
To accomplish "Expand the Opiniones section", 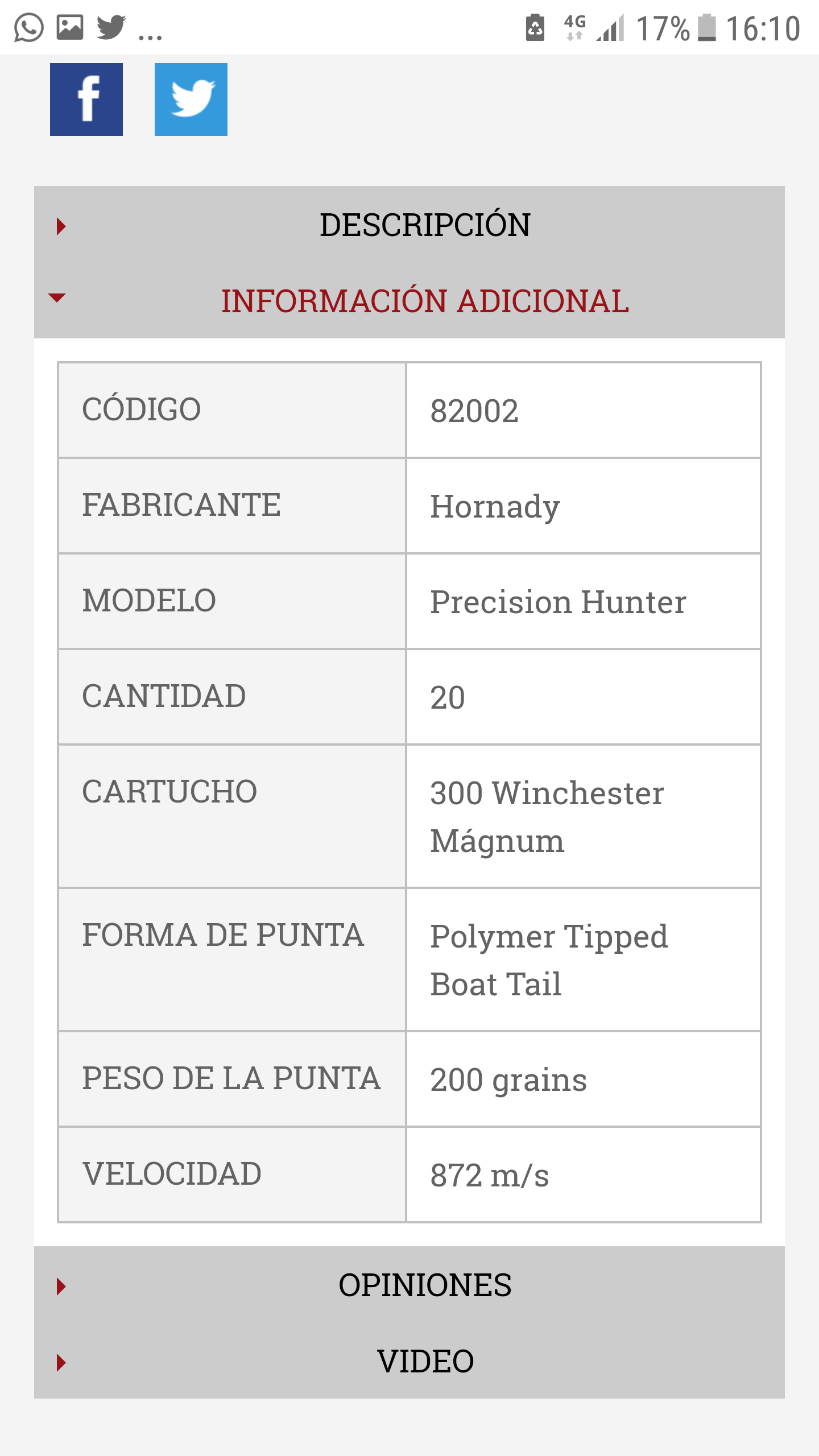I will 424,1285.
